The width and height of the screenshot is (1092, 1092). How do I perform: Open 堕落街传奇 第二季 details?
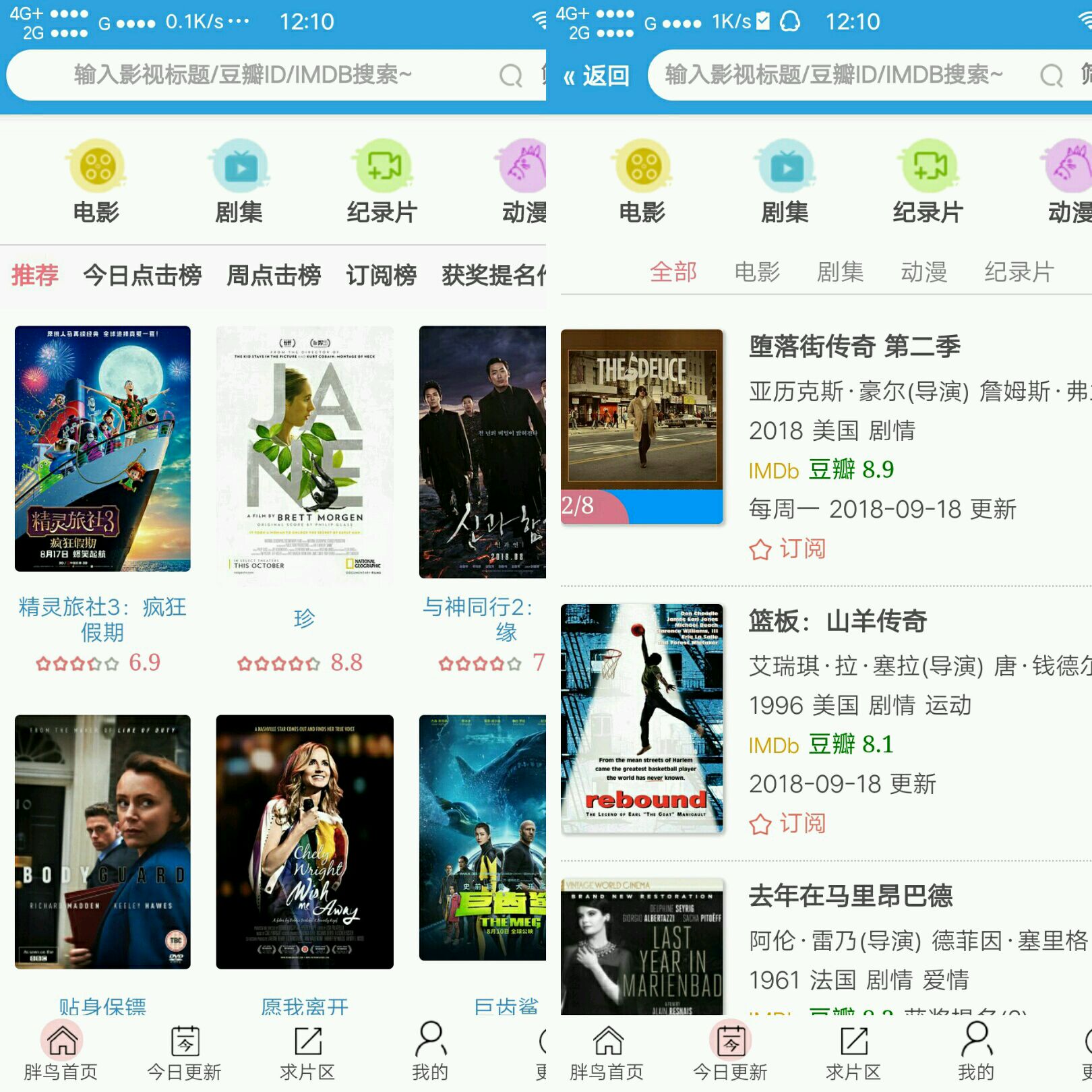point(855,346)
